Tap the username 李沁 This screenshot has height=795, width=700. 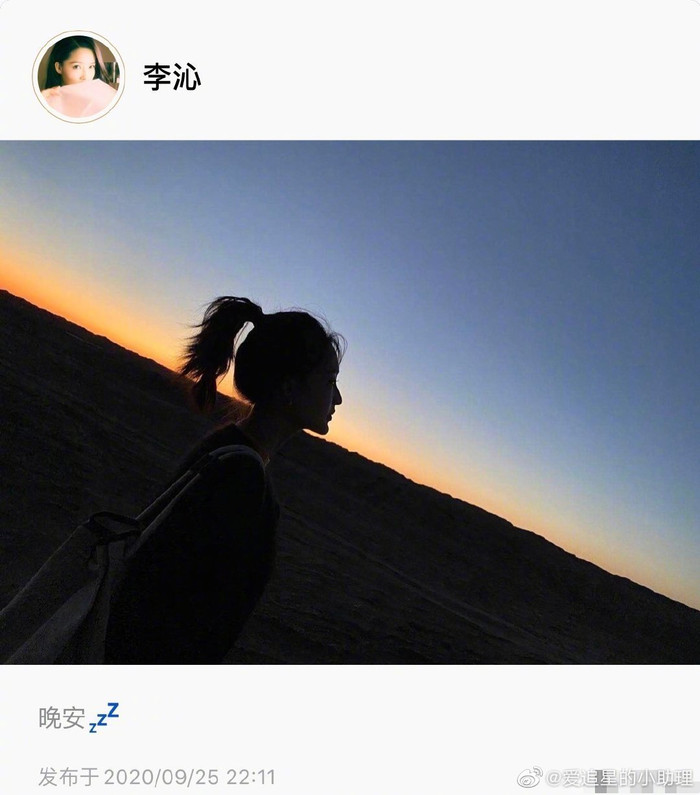tap(172, 77)
